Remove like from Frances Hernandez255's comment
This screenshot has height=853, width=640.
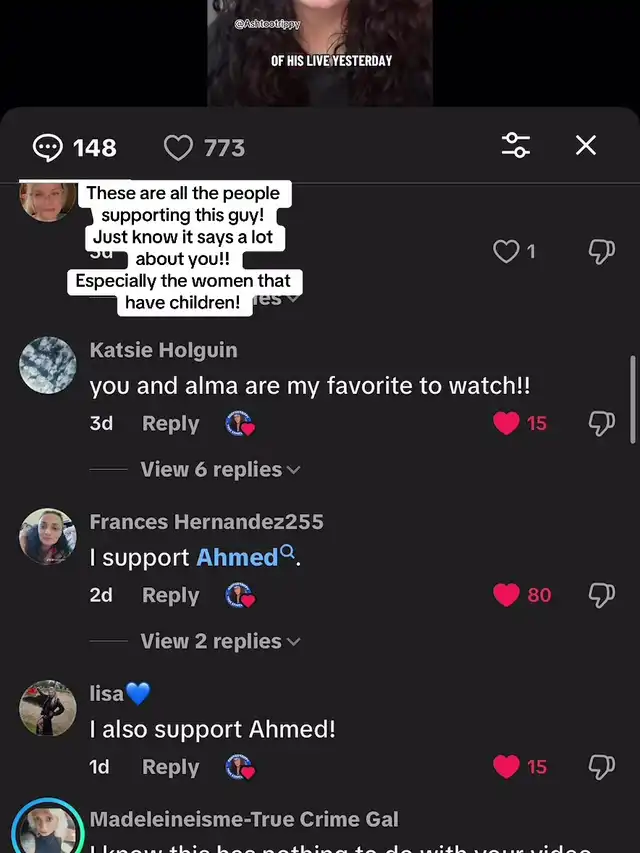point(506,595)
